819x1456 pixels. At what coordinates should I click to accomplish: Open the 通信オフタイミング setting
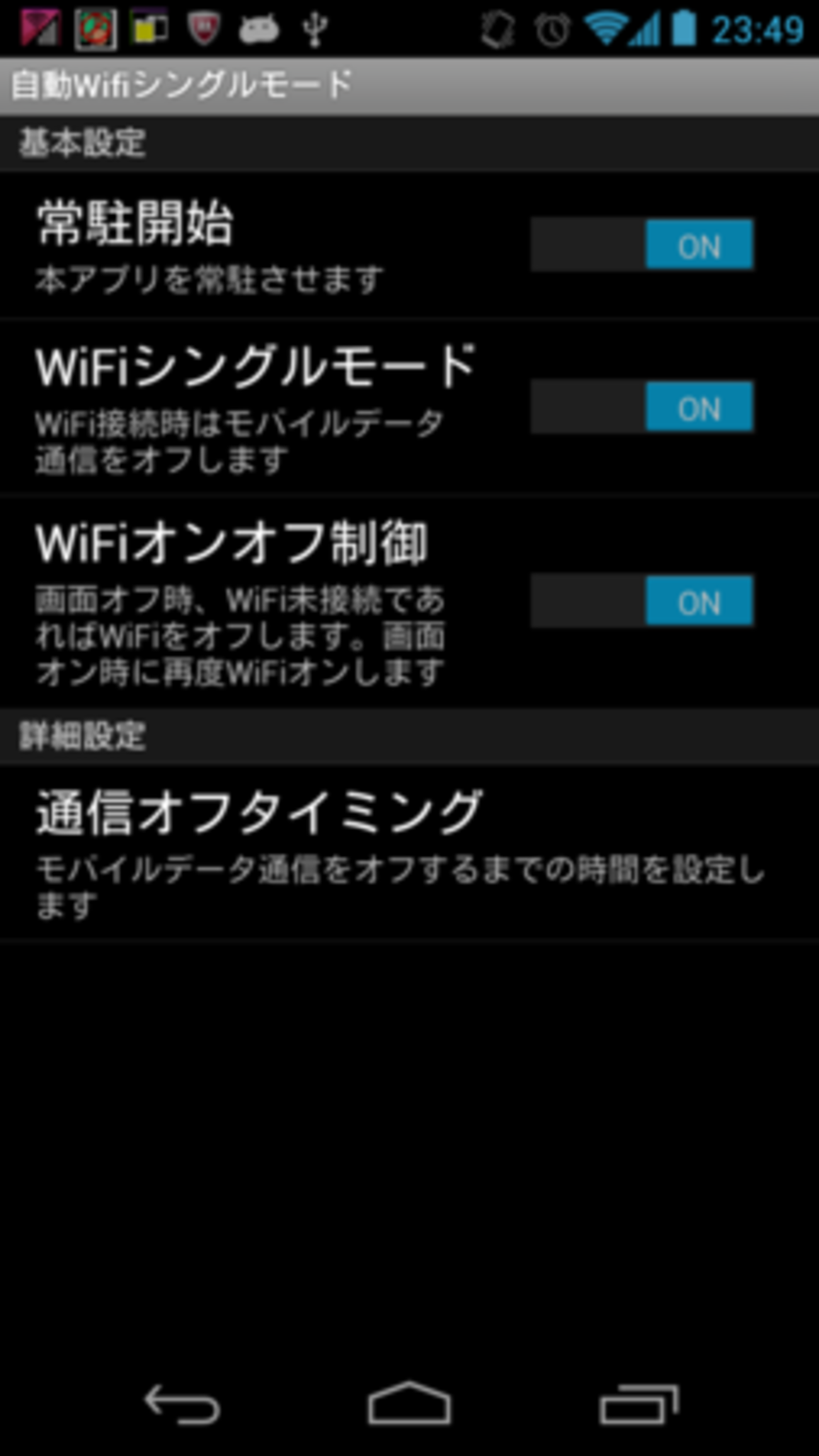tap(409, 852)
